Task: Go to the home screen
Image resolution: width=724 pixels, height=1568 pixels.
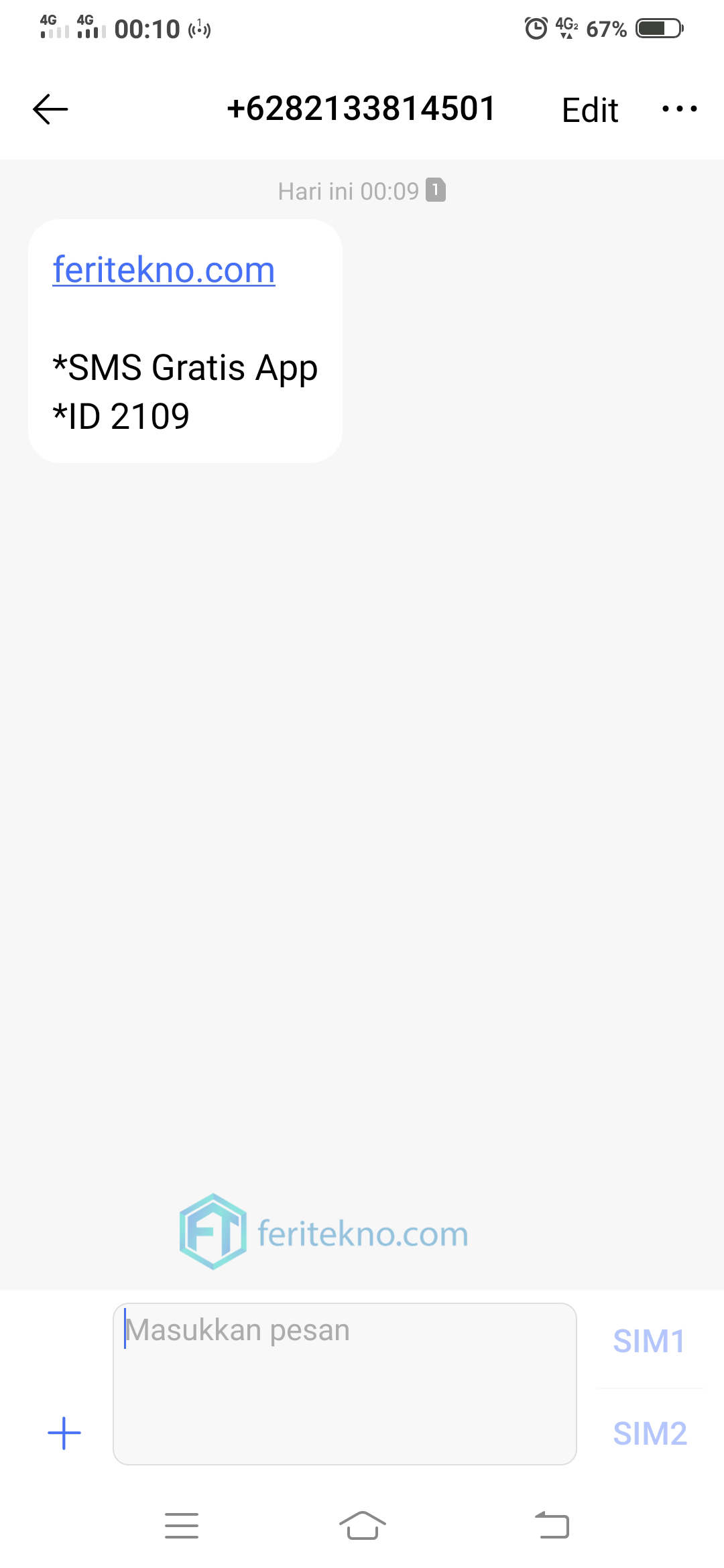Action: pyautogui.click(x=362, y=1526)
